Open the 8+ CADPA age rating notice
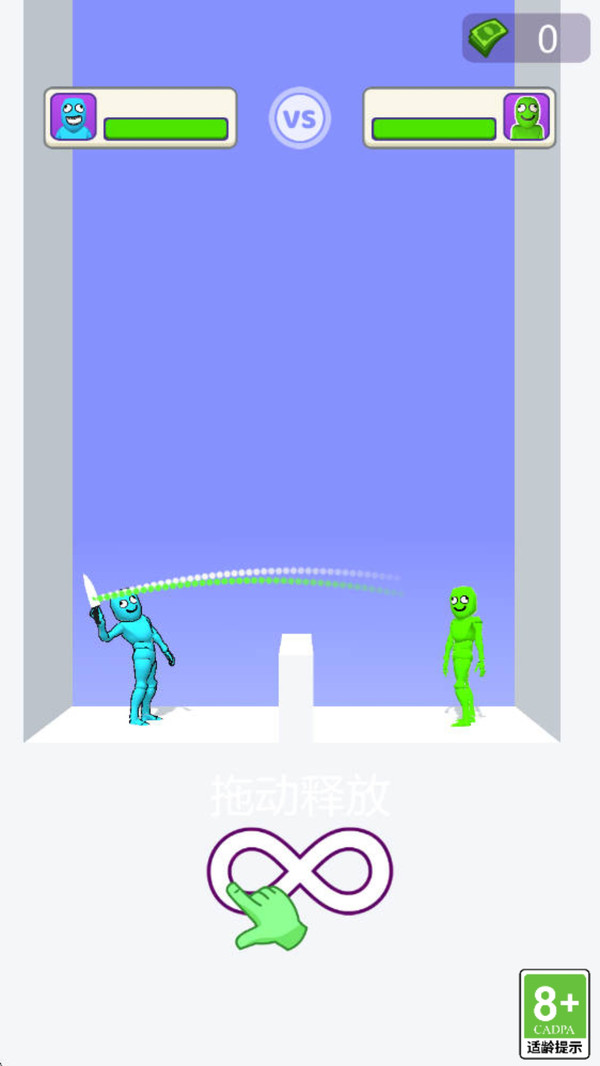Viewport: 600px width, 1066px height. (x=554, y=1013)
